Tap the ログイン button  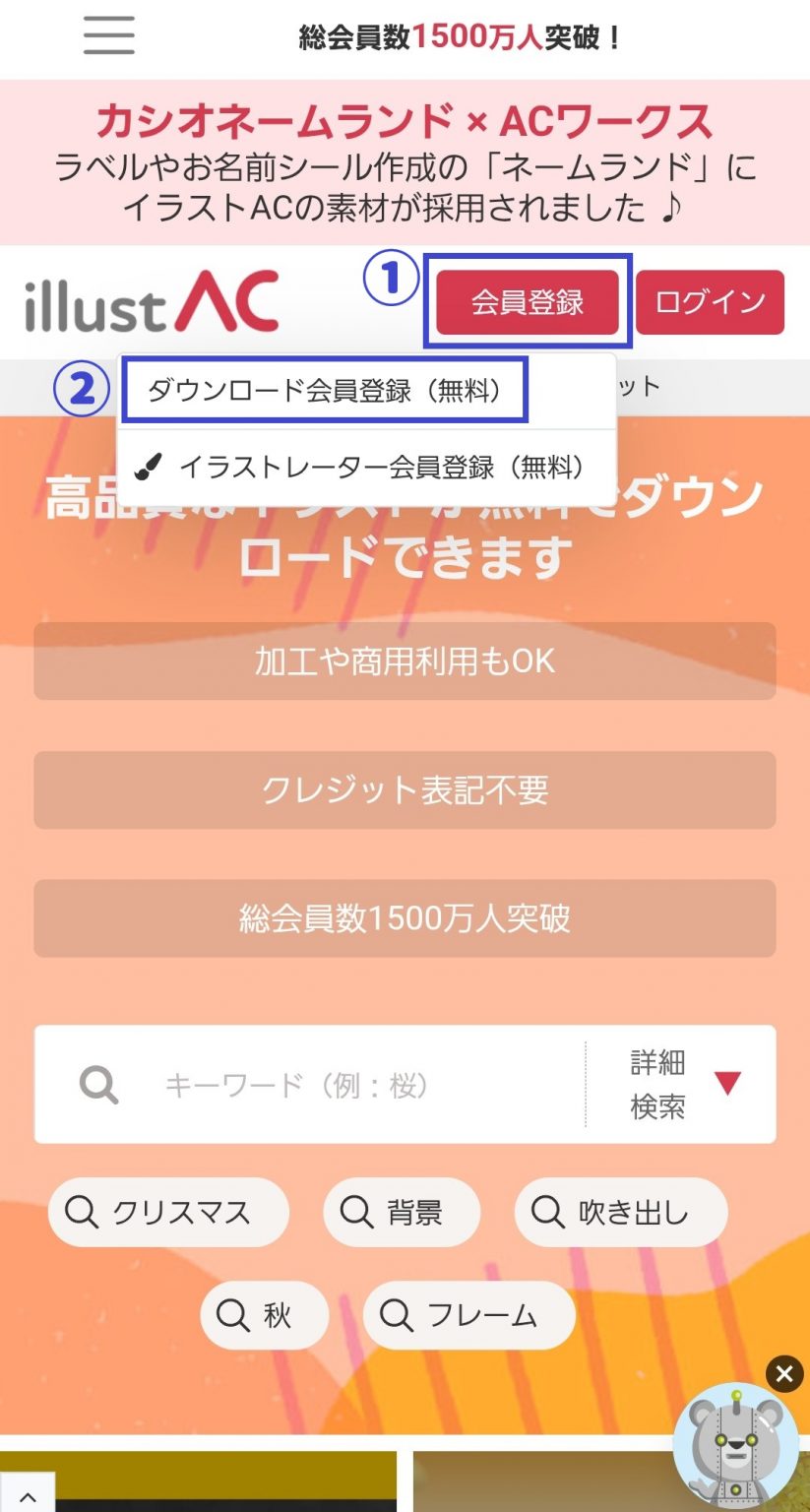710,302
